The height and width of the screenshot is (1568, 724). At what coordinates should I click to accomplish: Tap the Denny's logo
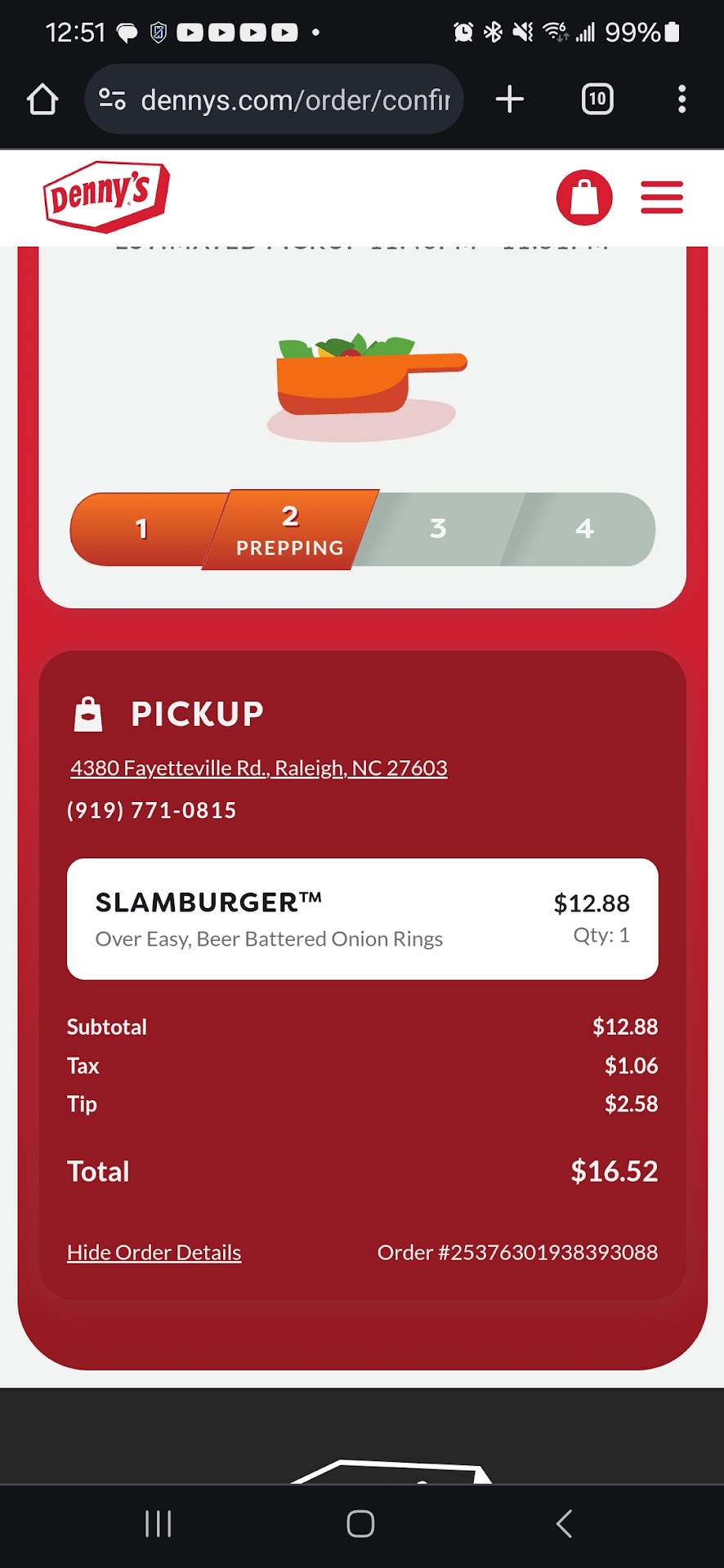[x=106, y=196]
